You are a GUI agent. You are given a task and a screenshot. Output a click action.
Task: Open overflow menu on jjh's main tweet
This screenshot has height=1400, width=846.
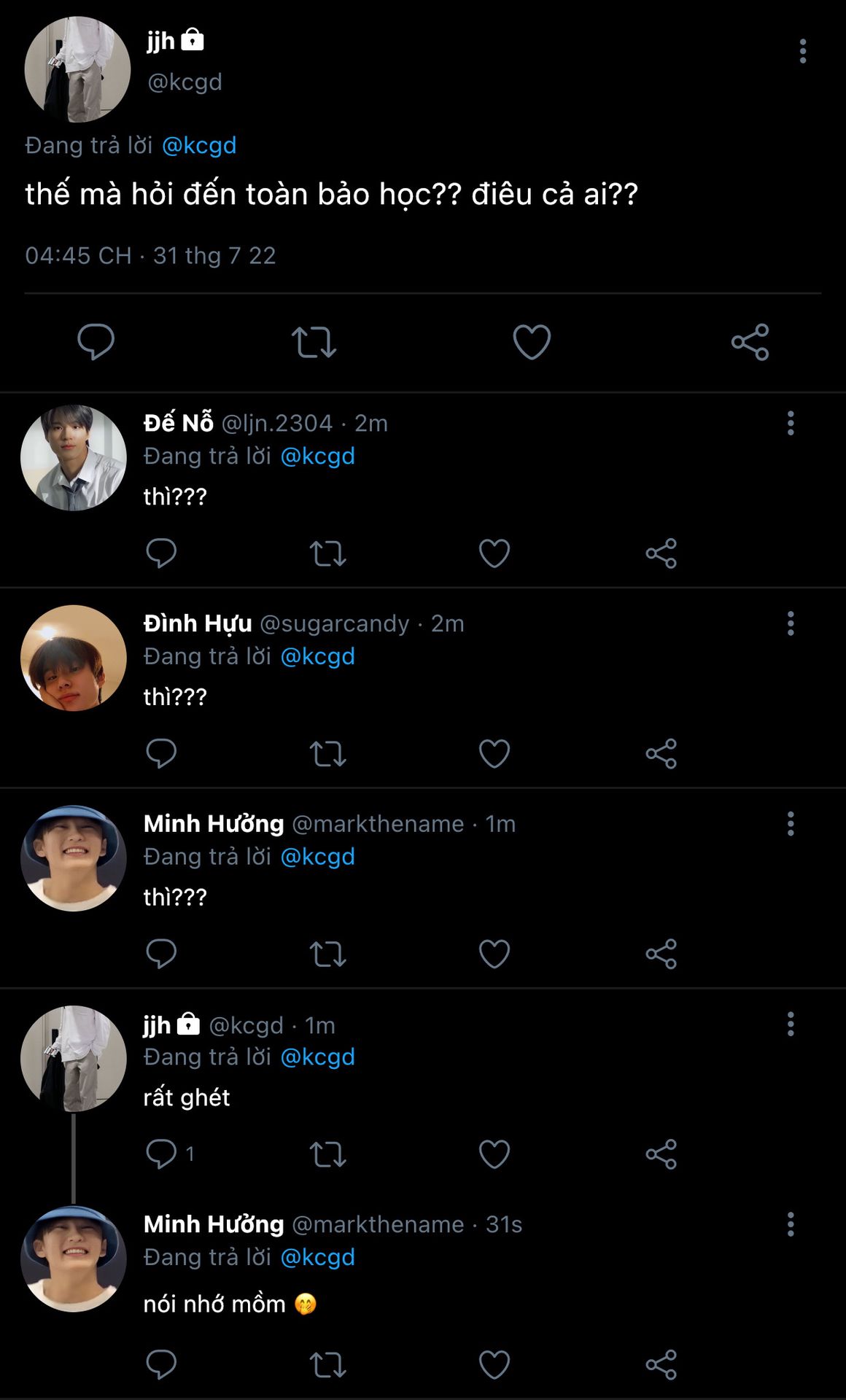[x=802, y=51]
